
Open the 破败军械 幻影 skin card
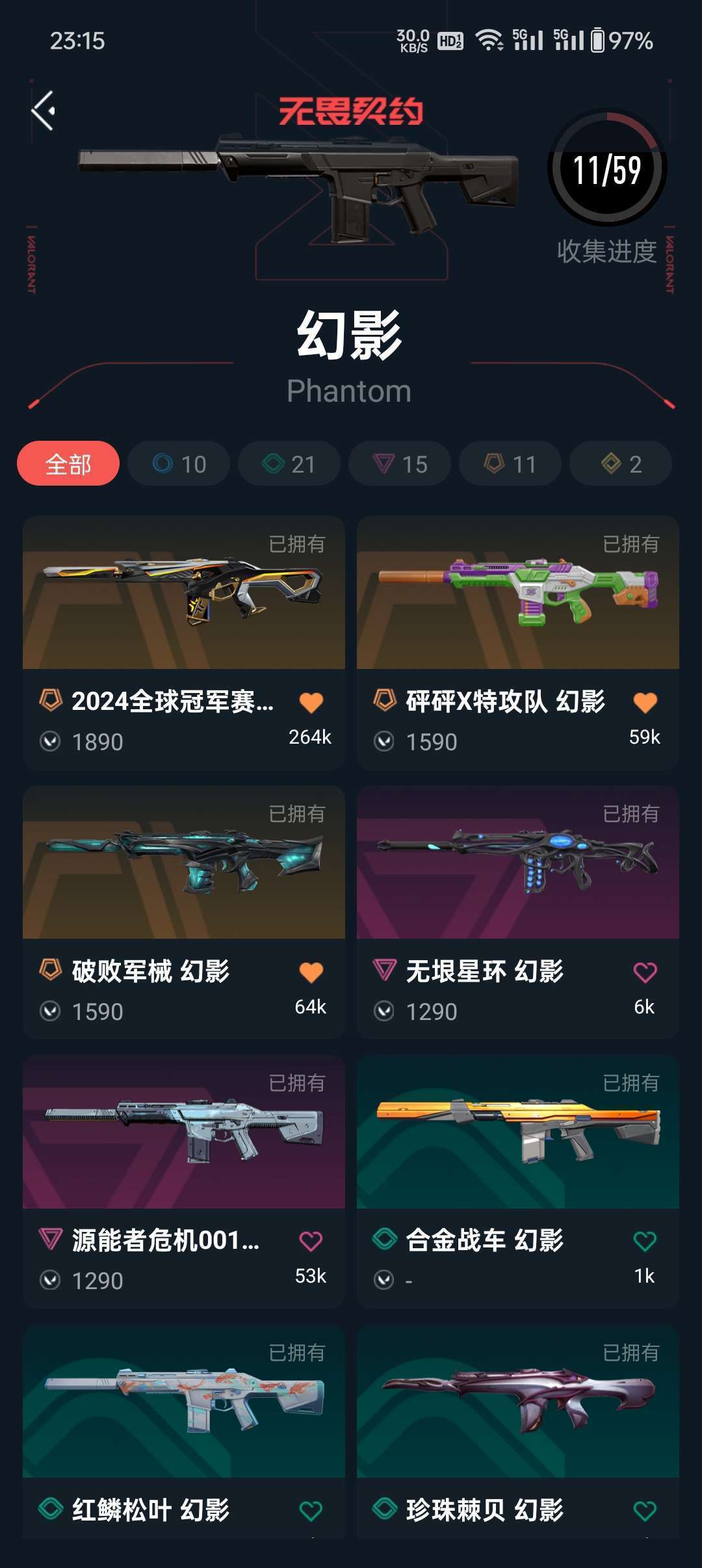184,912
